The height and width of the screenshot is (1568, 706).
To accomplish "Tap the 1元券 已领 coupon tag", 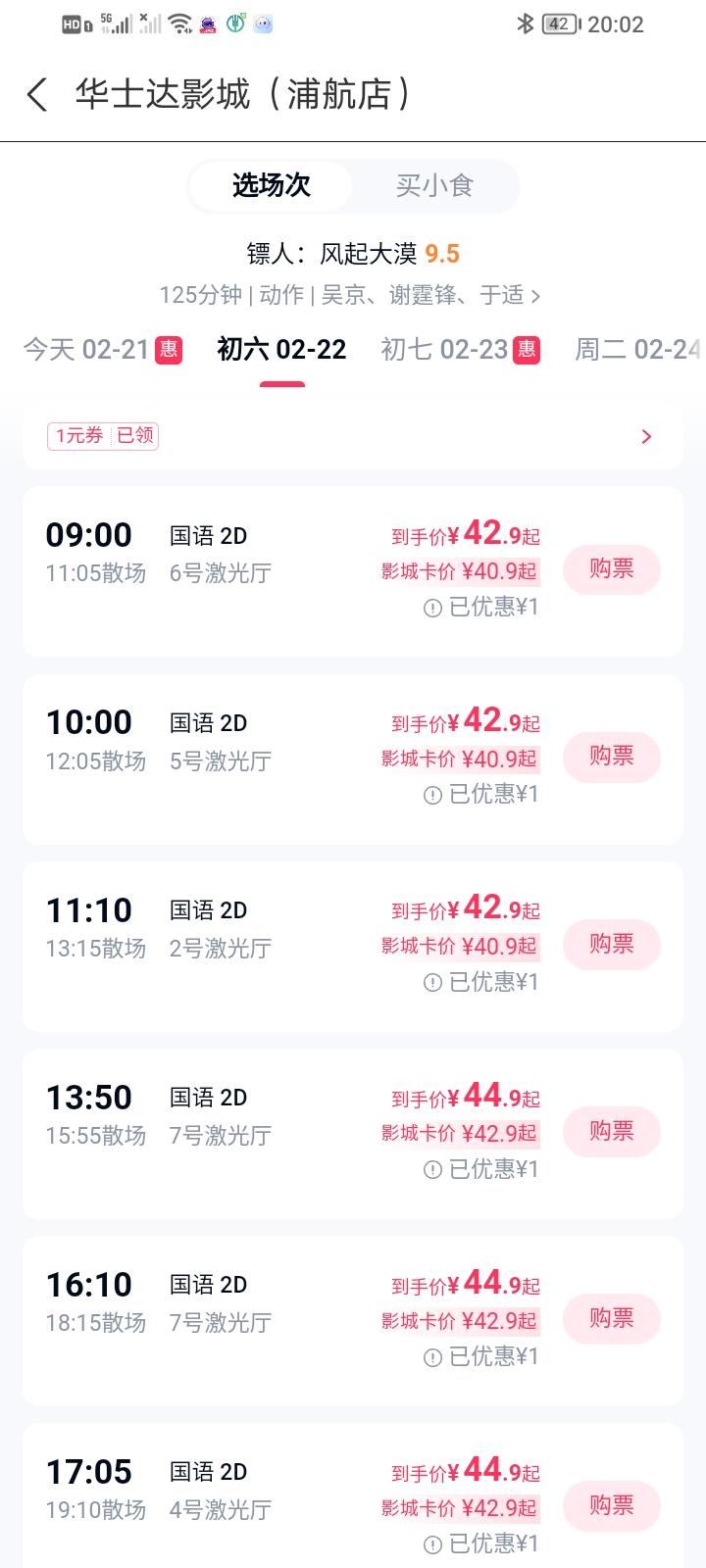I will click(103, 436).
